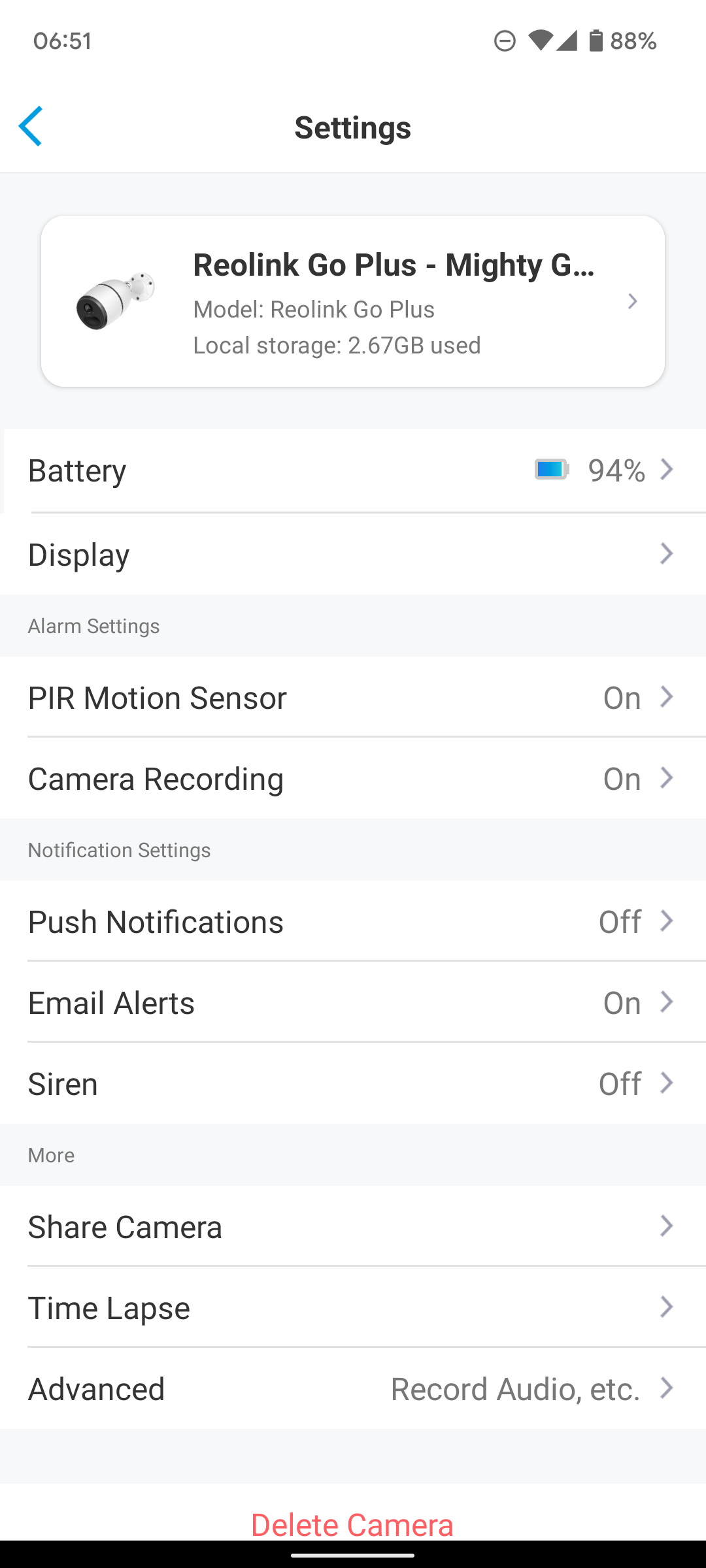Open the Siren settings row

(353, 1083)
